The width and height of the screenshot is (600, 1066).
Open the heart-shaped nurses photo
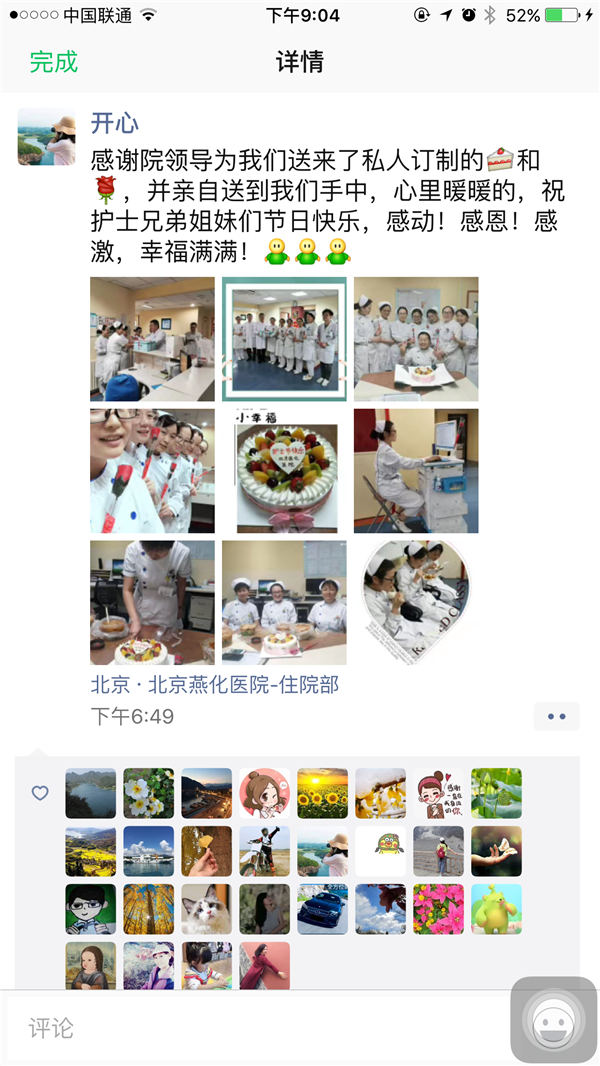click(x=416, y=602)
